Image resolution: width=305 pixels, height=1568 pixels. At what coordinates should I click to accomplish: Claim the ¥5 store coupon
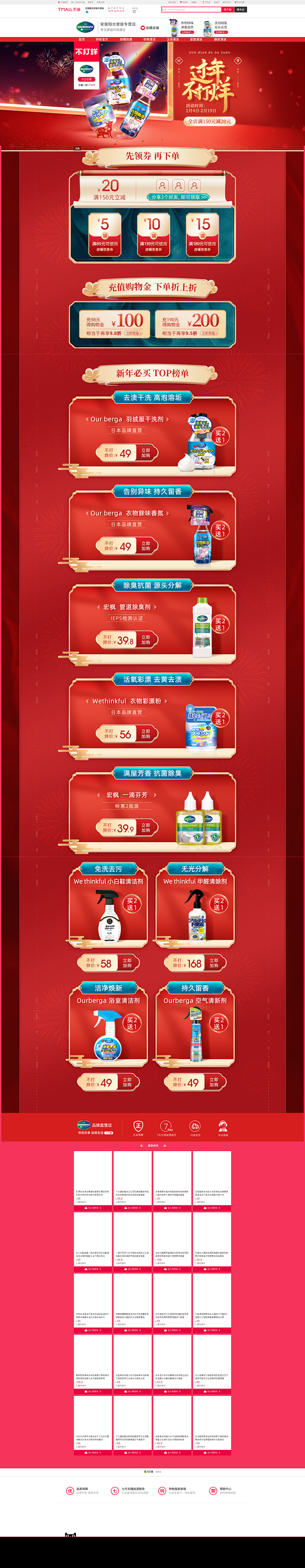pyautogui.click(x=104, y=236)
